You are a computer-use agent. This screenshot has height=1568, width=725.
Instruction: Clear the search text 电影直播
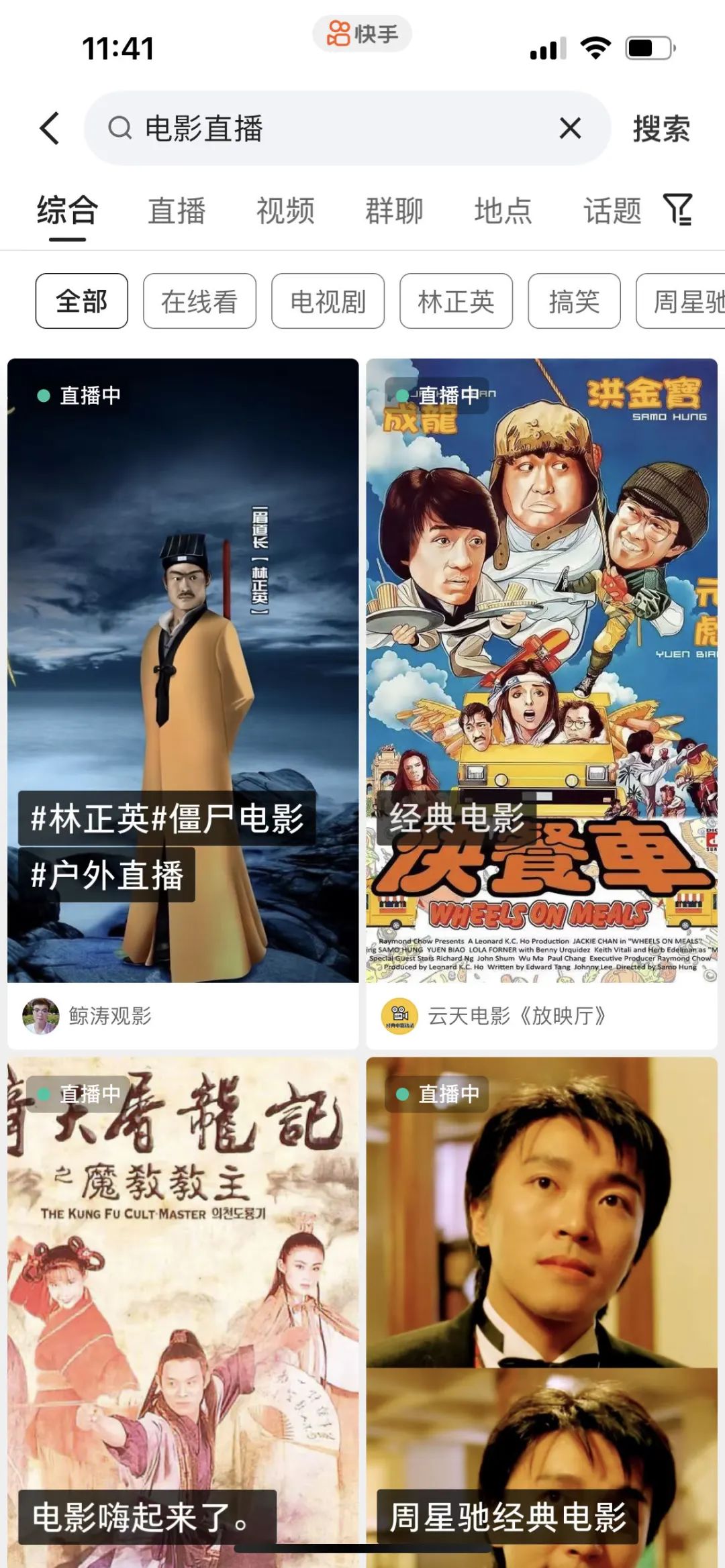(570, 128)
